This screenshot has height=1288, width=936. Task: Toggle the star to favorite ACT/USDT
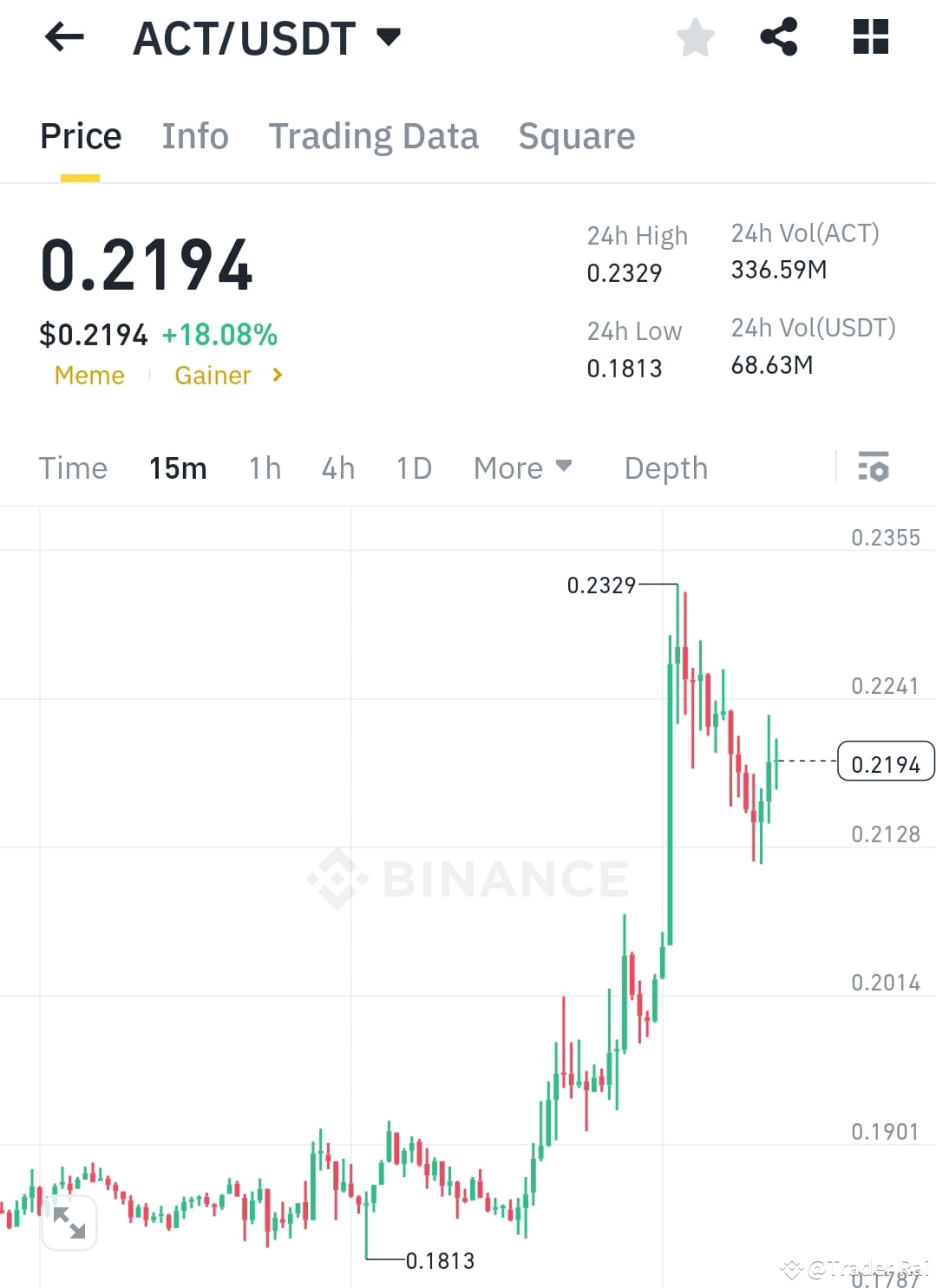tap(695, 37)
